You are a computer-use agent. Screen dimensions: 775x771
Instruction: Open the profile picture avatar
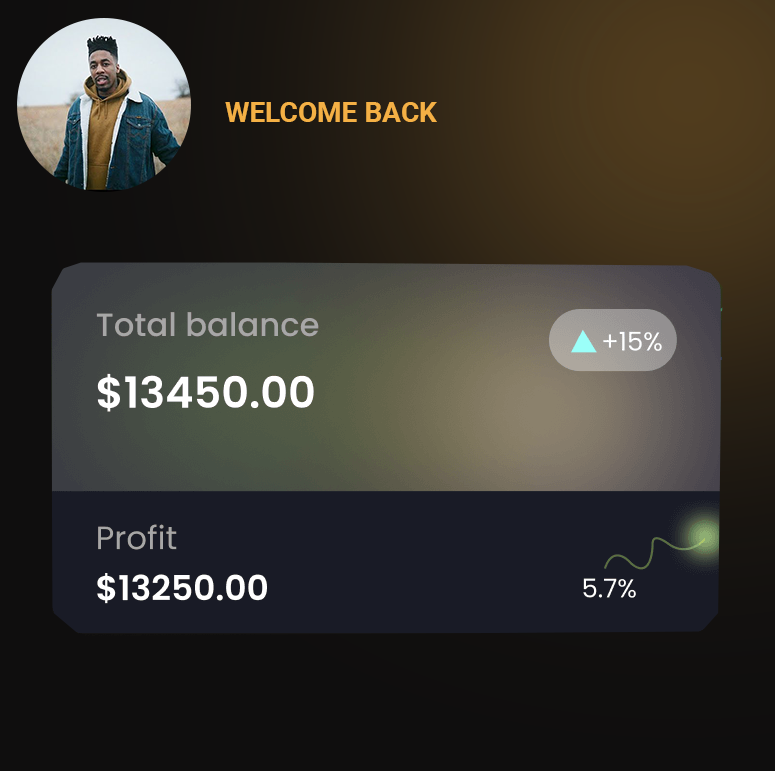point(104,105)
